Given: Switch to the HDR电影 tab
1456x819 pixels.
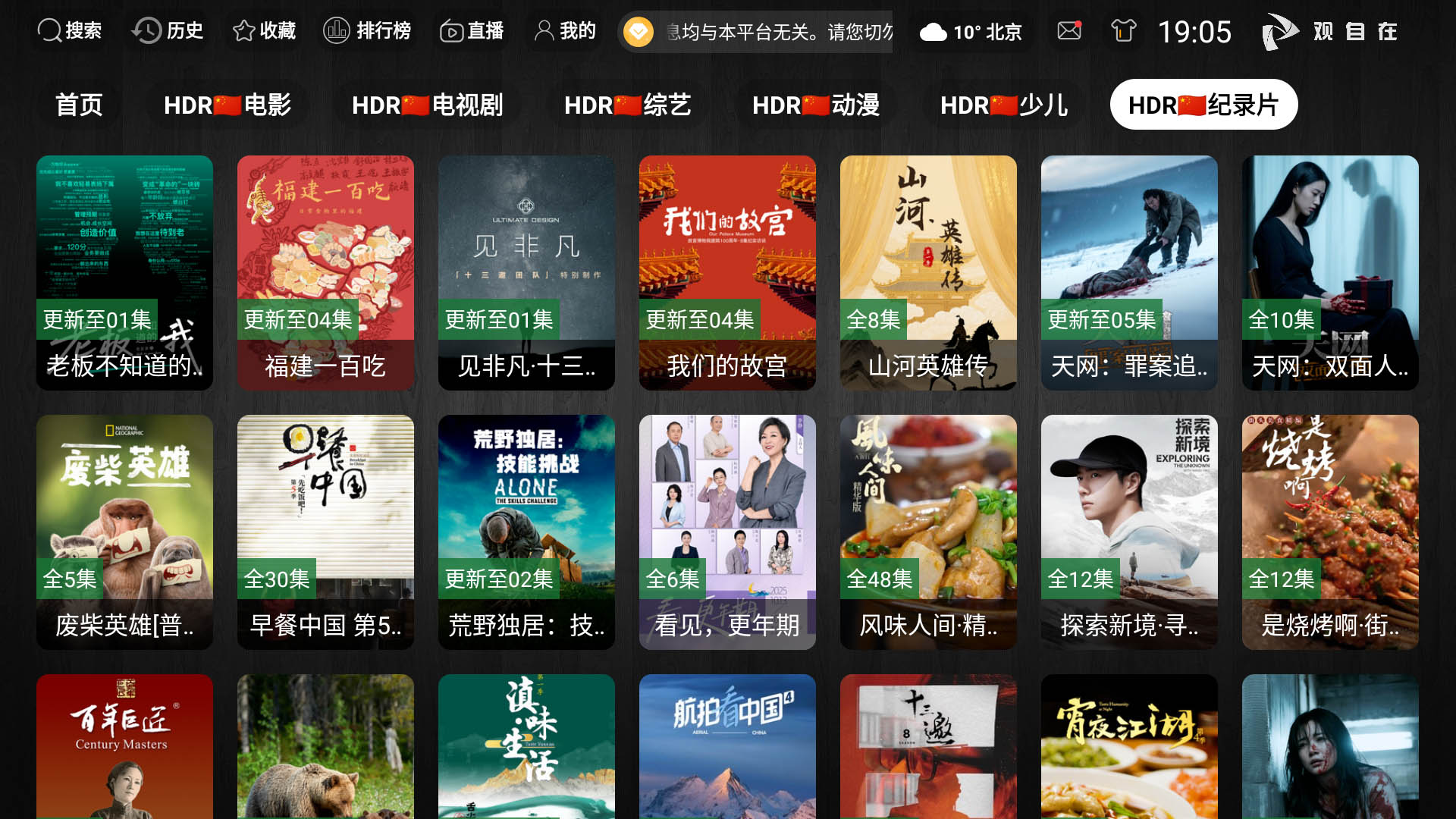Looking at the screenshot, I should pos(227,105).
